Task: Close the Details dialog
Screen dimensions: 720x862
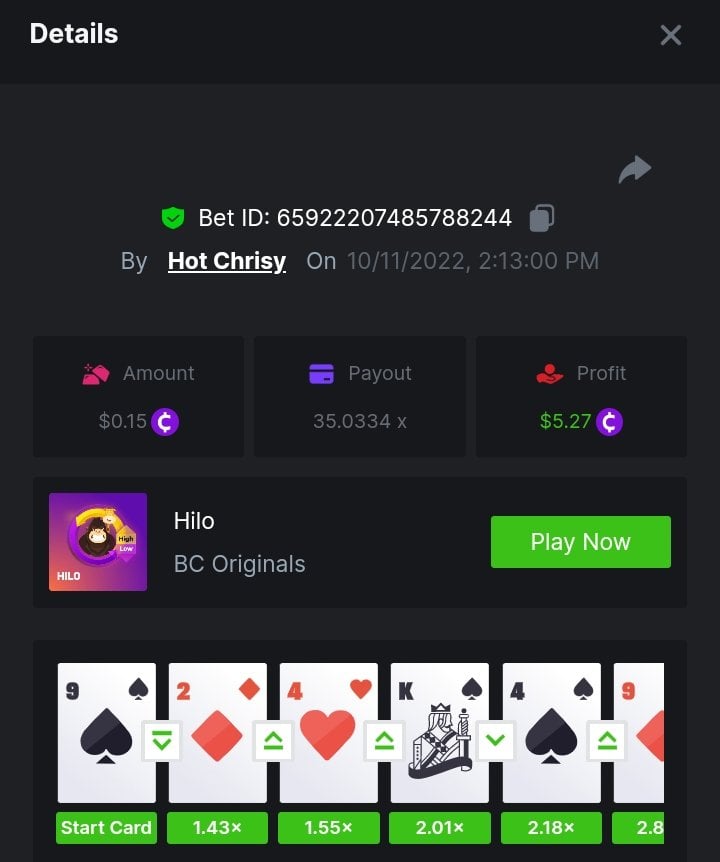Action: pos(670,35)
